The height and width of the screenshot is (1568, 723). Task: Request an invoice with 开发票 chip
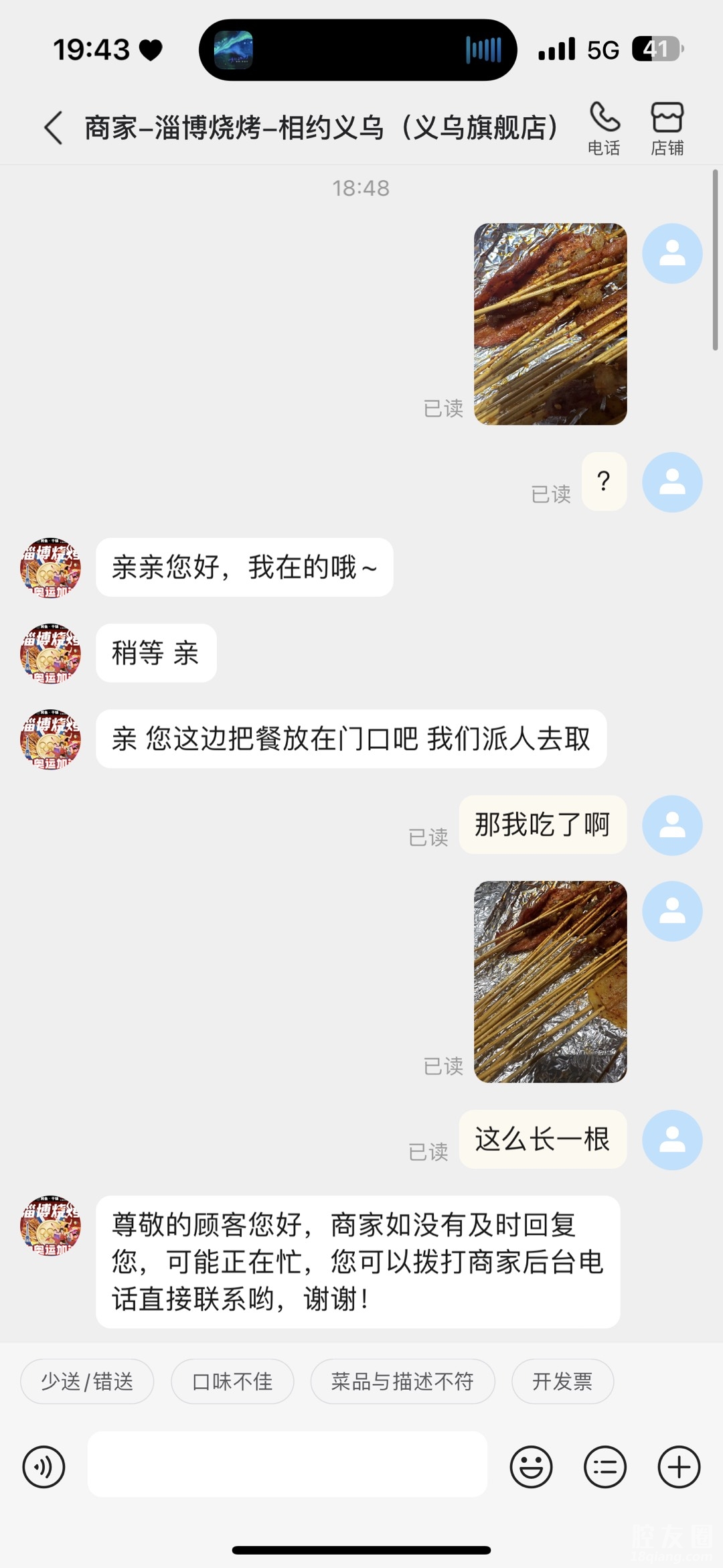562,1381
